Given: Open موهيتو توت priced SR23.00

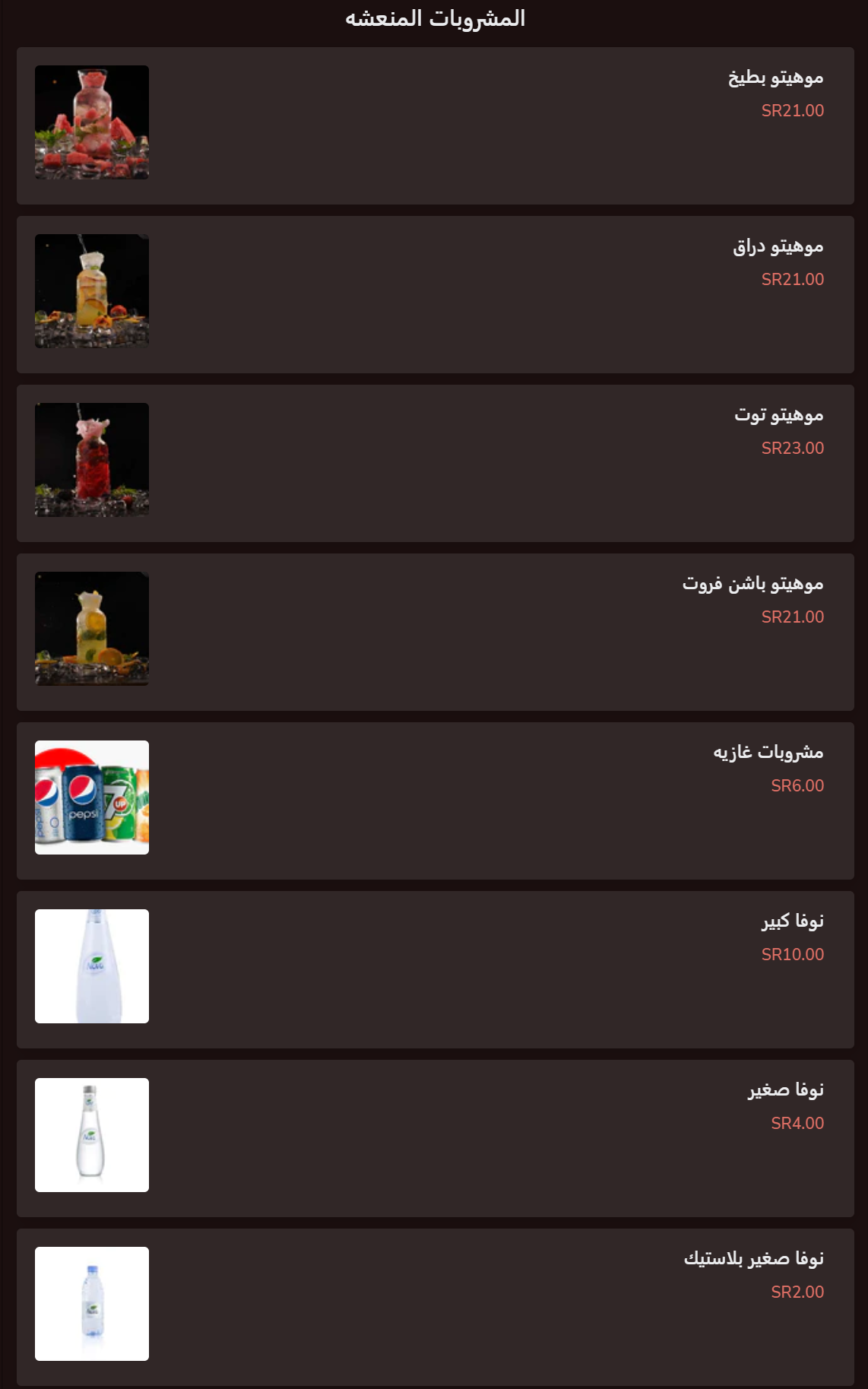Looking at the screenshot, I should (435, 463).
